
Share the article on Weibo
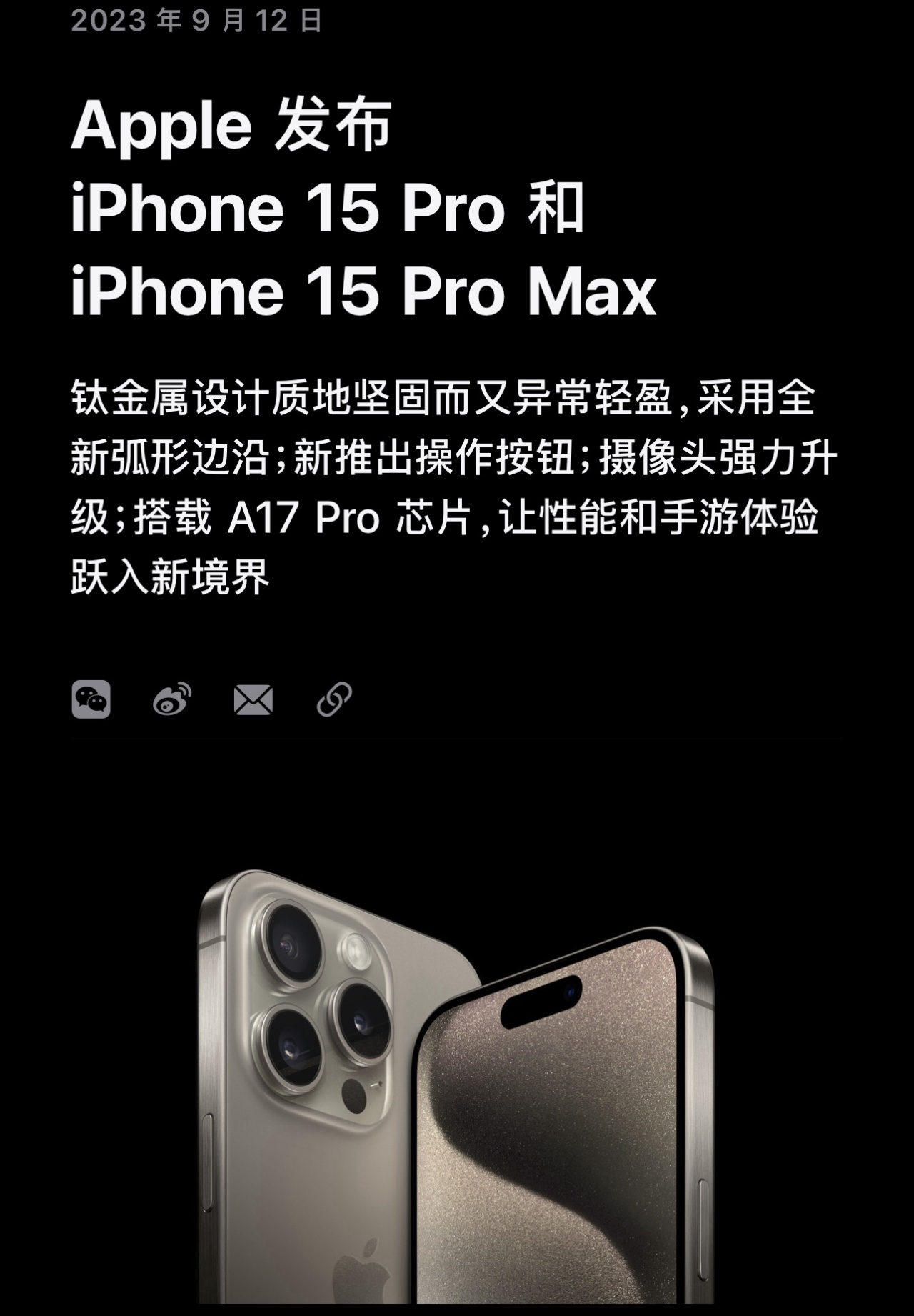172,699
